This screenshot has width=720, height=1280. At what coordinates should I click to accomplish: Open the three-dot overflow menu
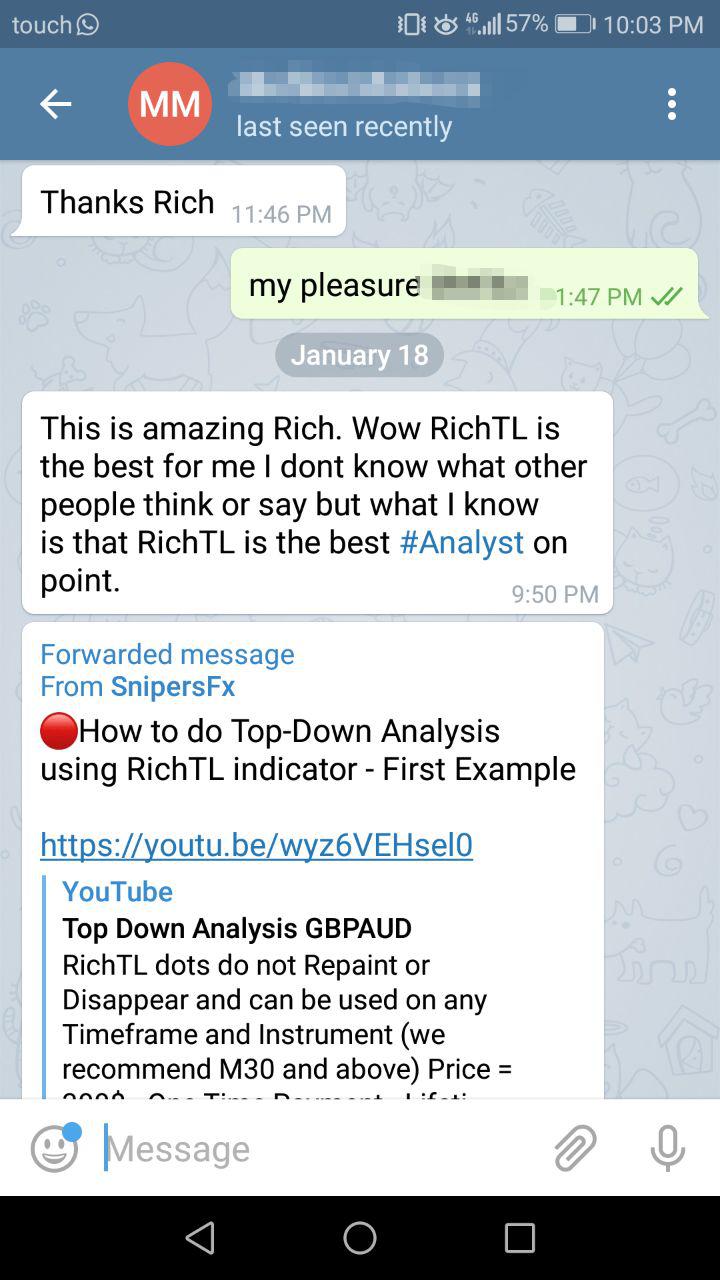pos(672,104)
